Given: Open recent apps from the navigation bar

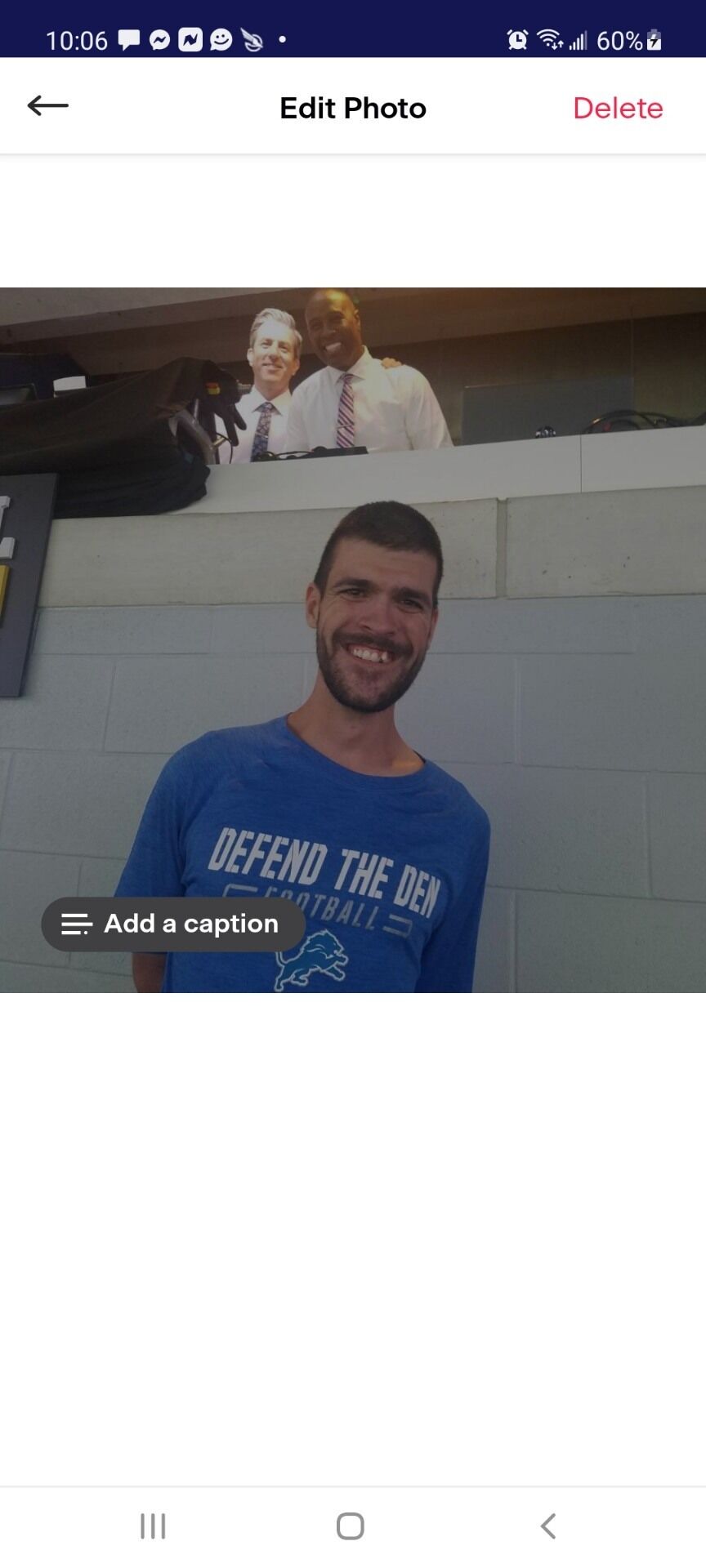Looking at the screenshot, I should click(x=153, y=1526).
